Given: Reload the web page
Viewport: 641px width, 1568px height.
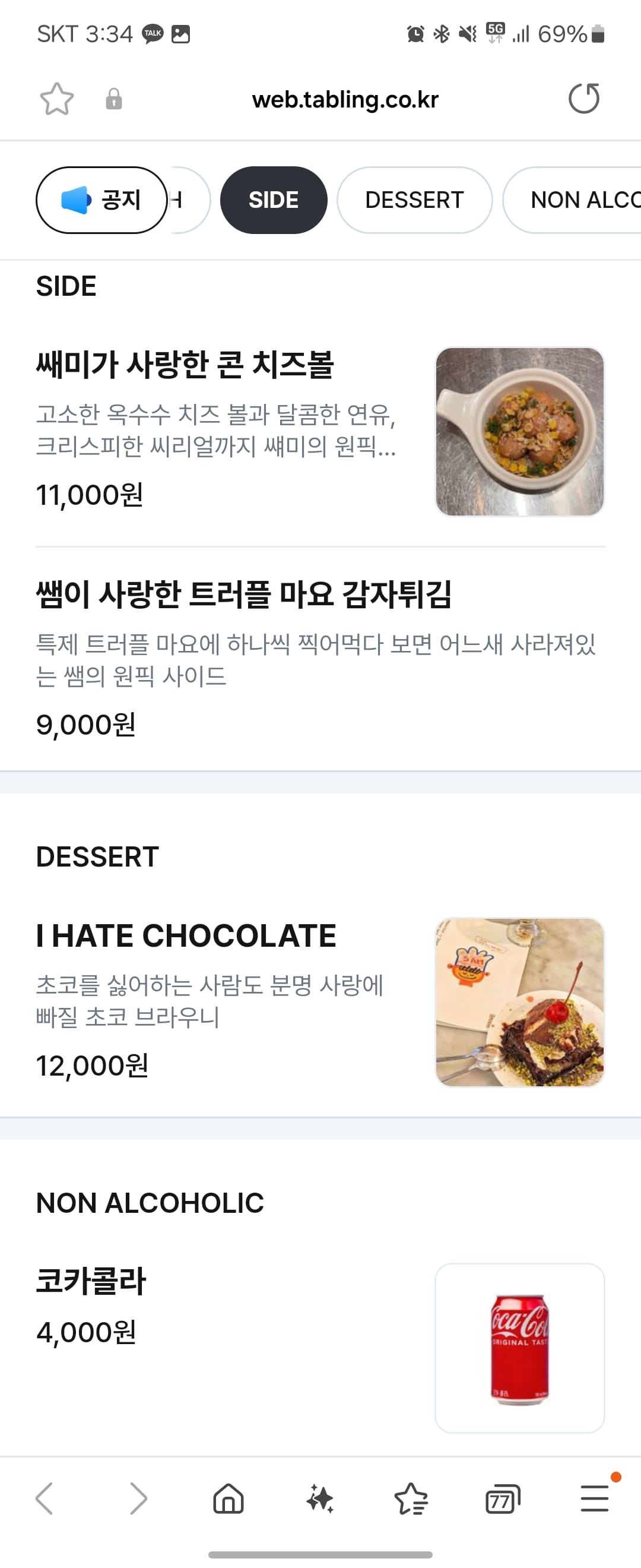Looking at the screenshot, I should 584,99.
